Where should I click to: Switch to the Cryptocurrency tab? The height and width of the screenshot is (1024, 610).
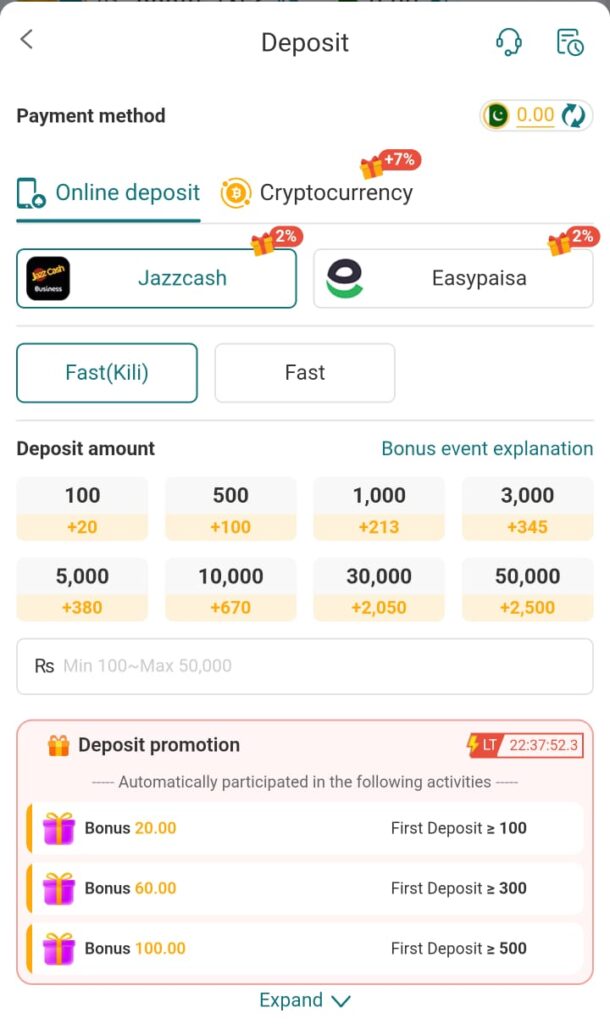(x=317, y=192)
